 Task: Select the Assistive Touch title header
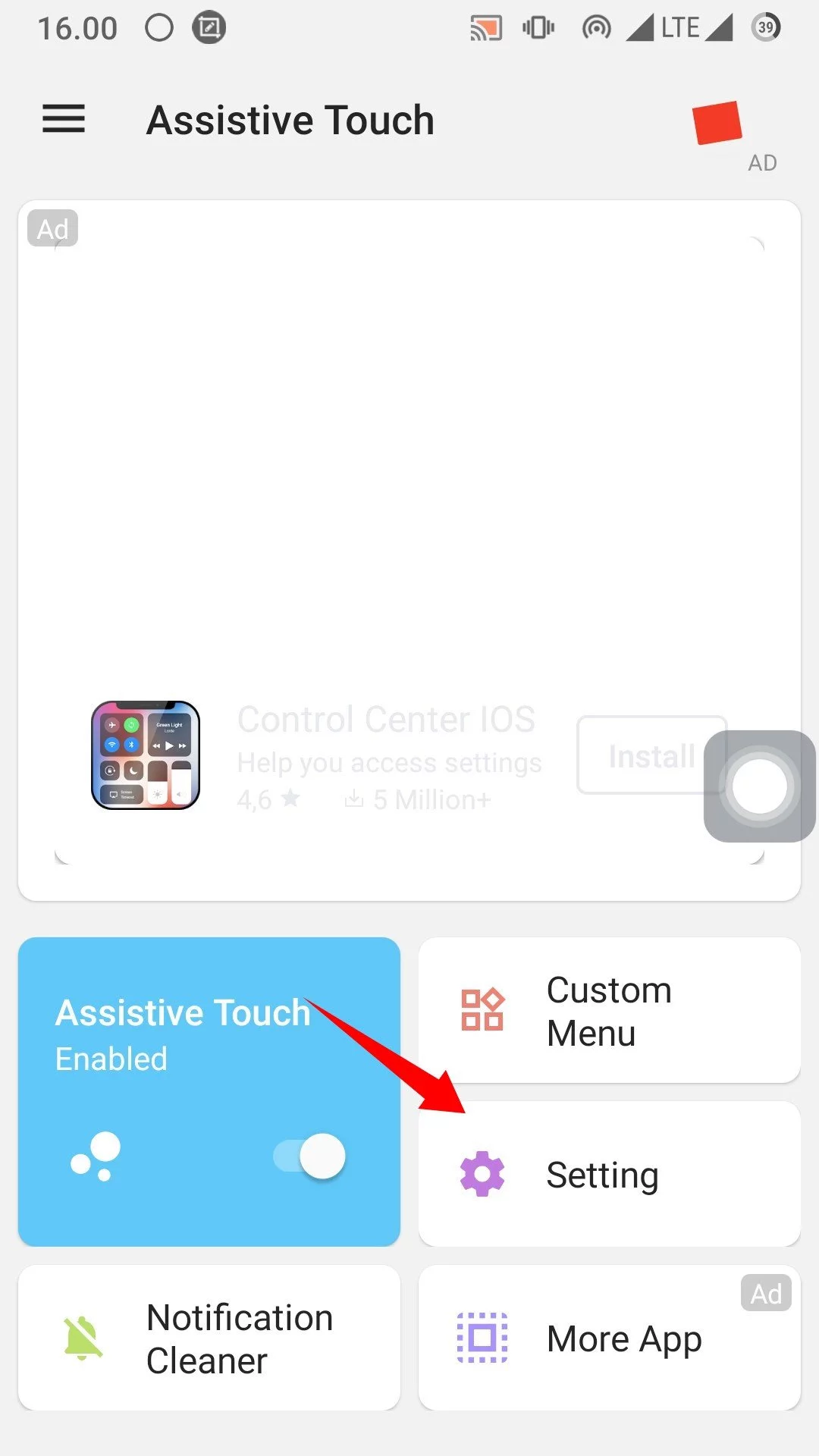tap(290, 119)
